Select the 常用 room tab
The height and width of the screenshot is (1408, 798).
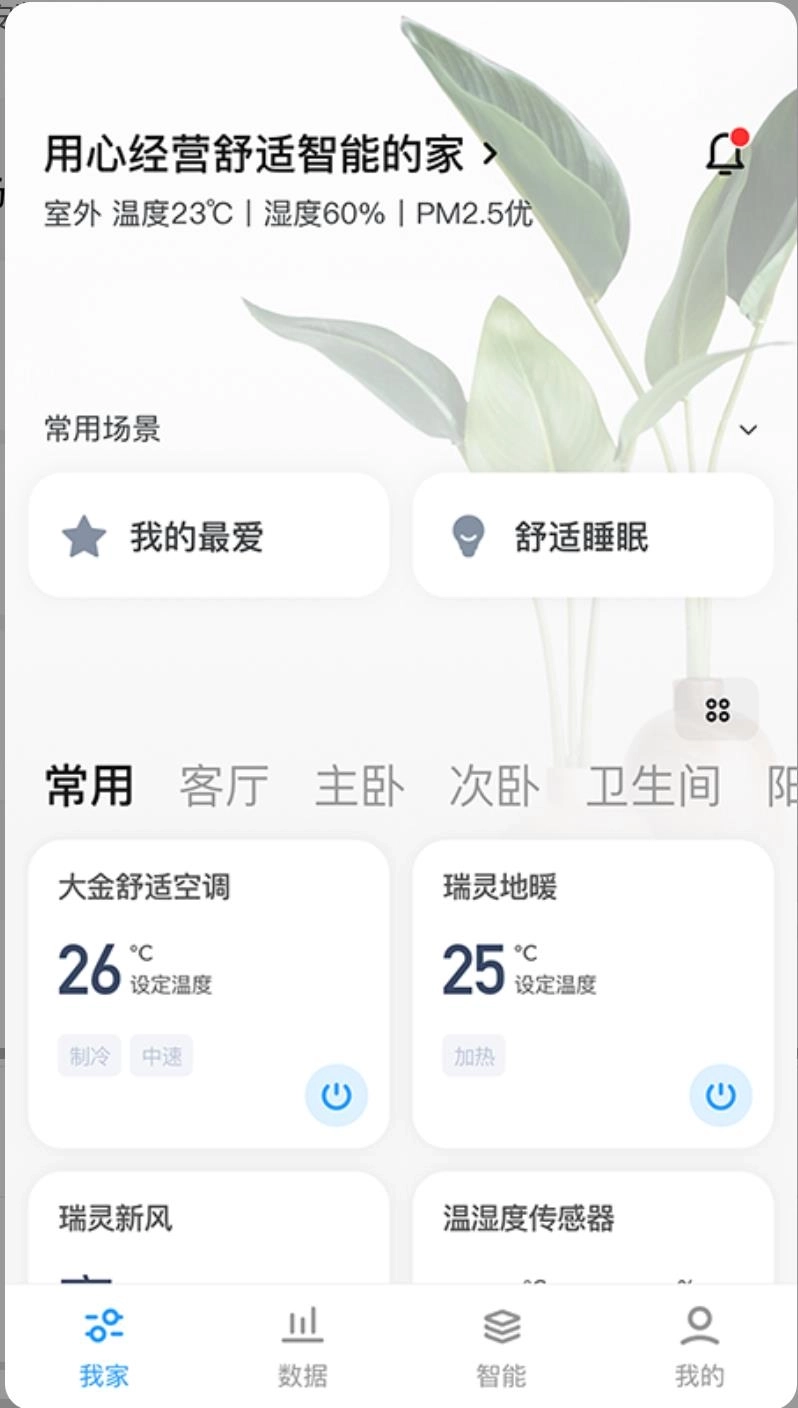pyautogui.click(x=89, y=786)
